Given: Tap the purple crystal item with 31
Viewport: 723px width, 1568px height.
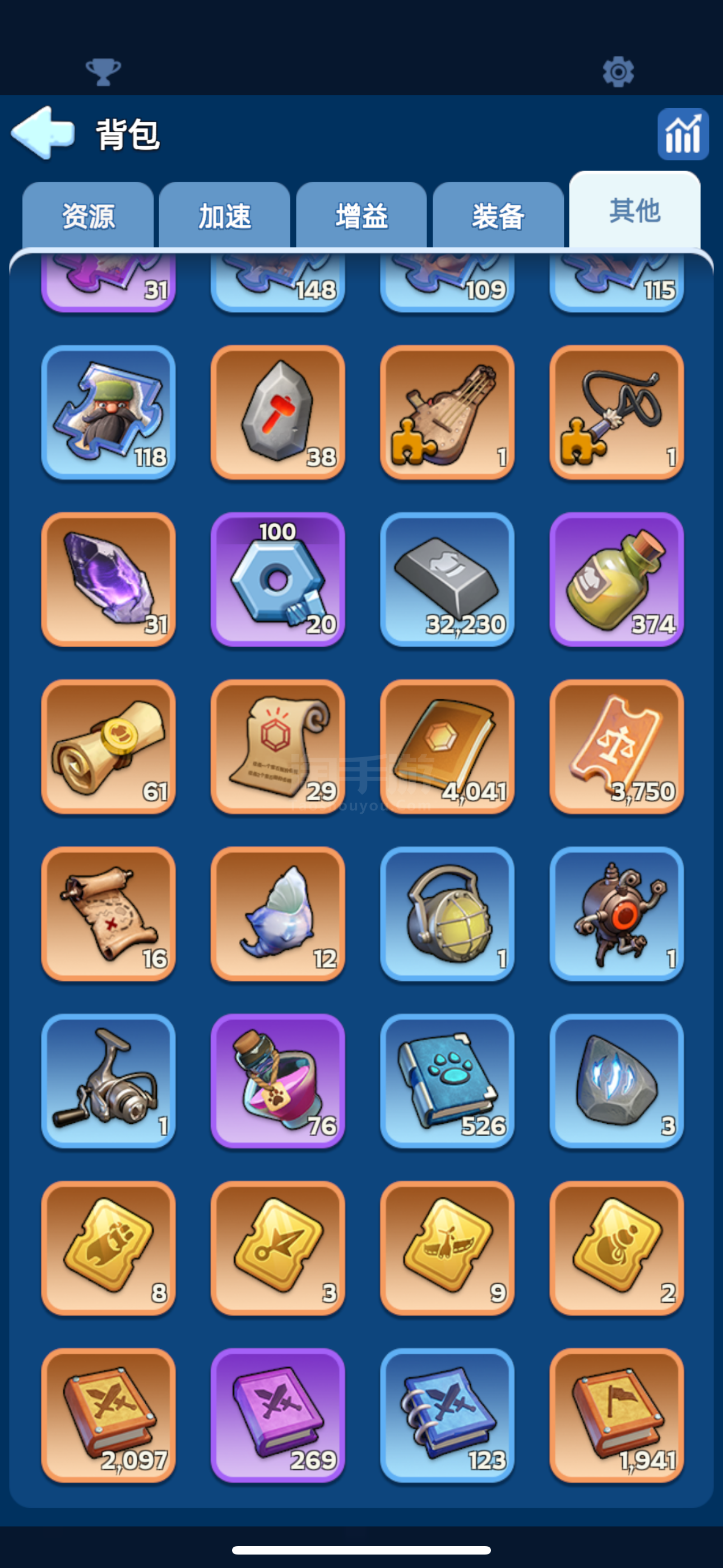Looking at the screenshot, I should click(108, 579).
